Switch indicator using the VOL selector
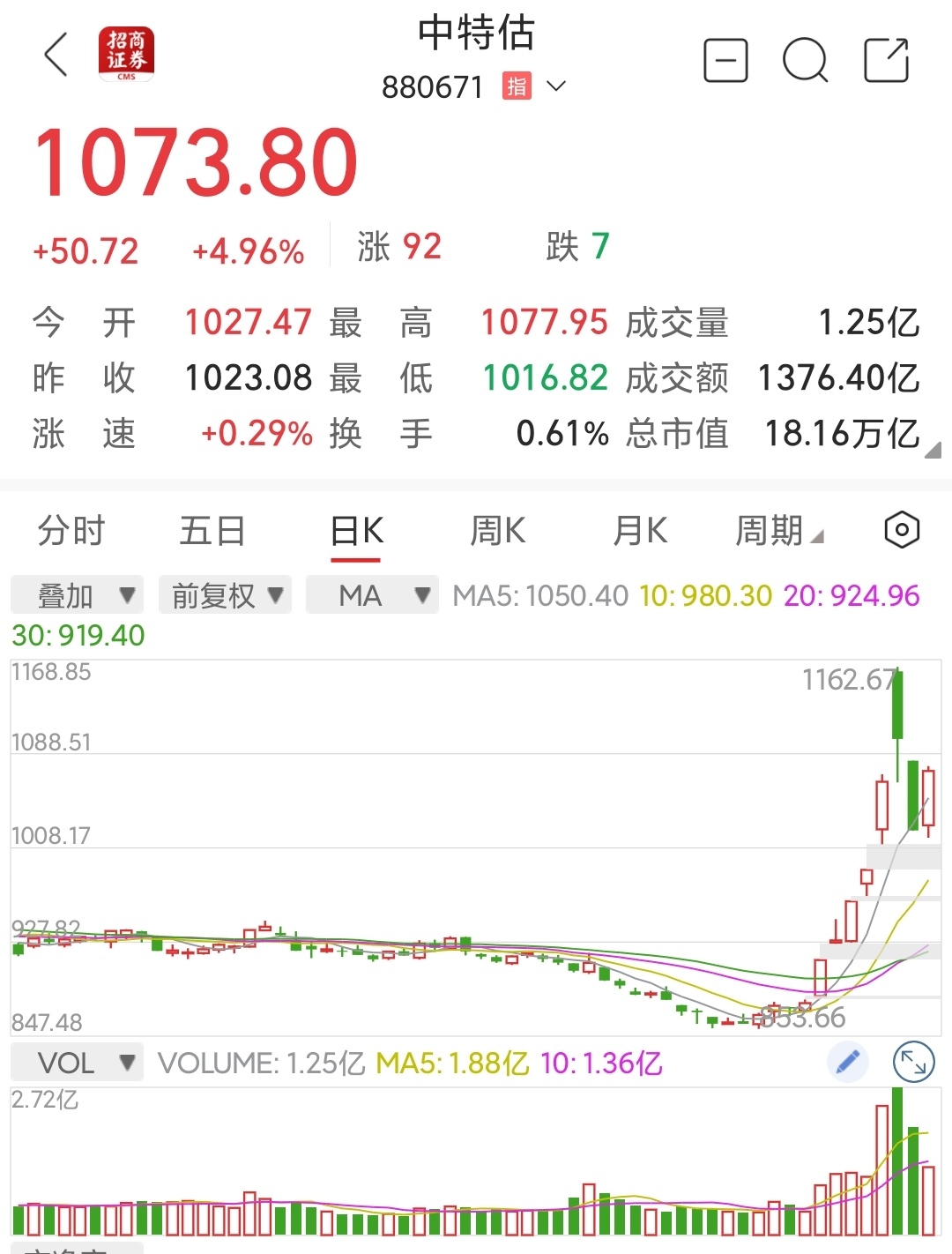Viewport: 952px width, 1254px height. (76, 1062)
